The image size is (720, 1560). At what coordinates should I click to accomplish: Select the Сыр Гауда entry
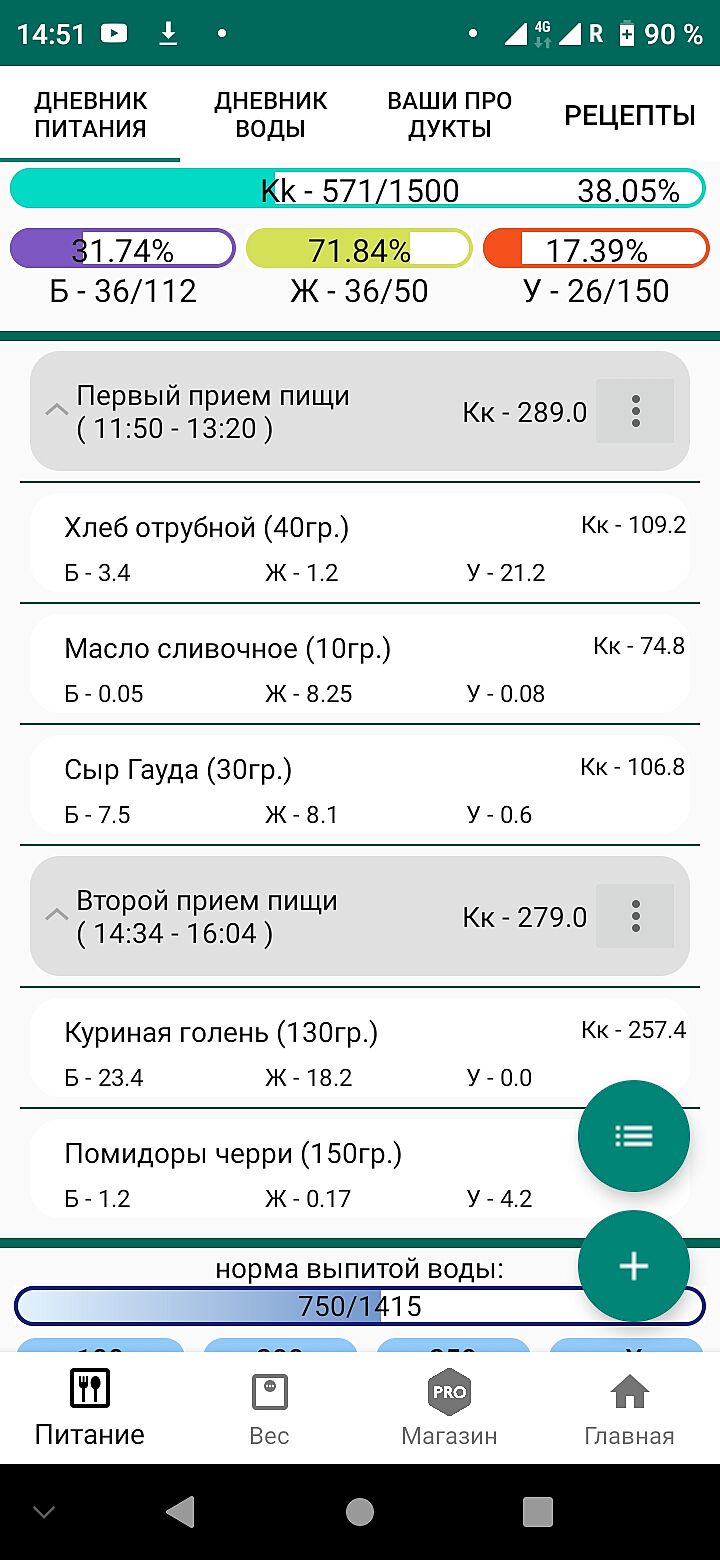pos(300,789)
